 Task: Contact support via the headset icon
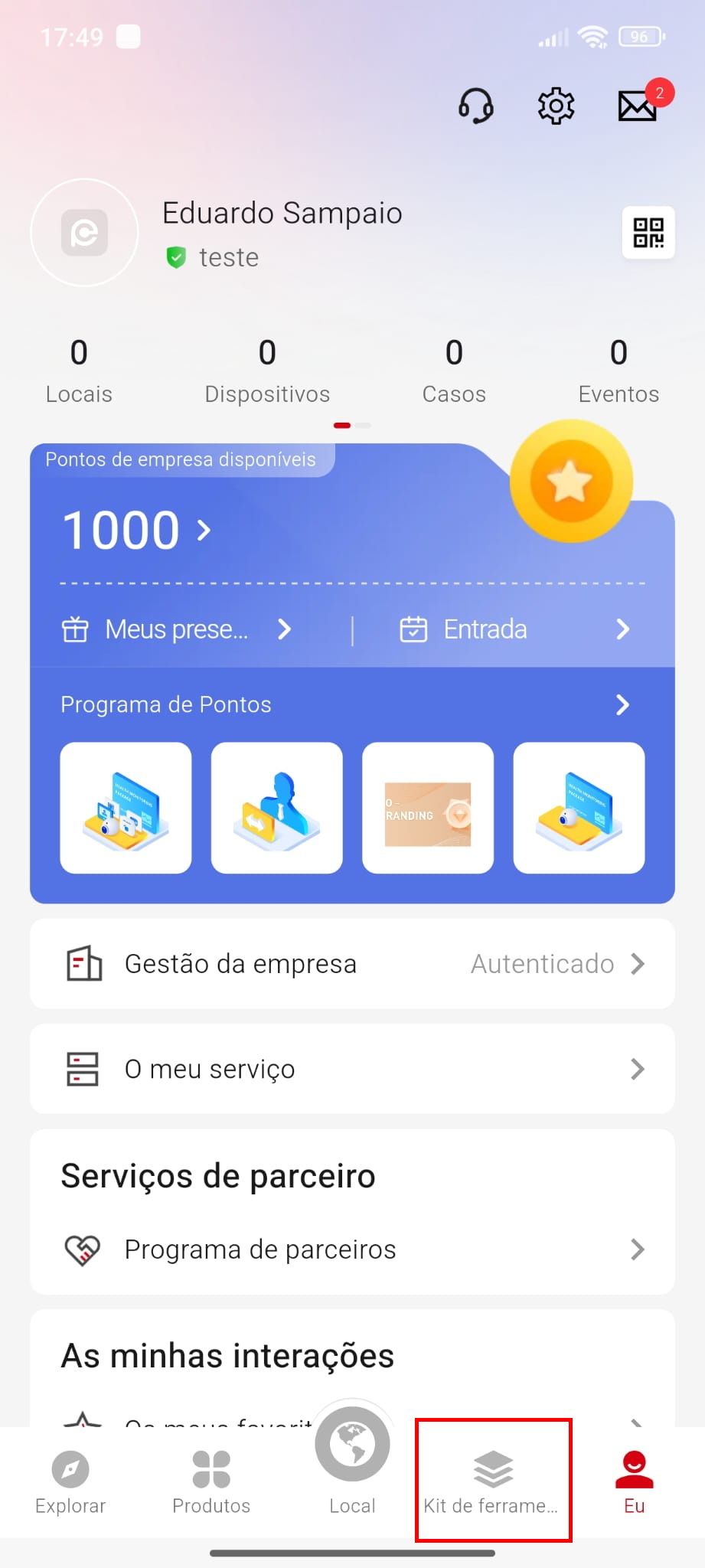coord(475,106)
